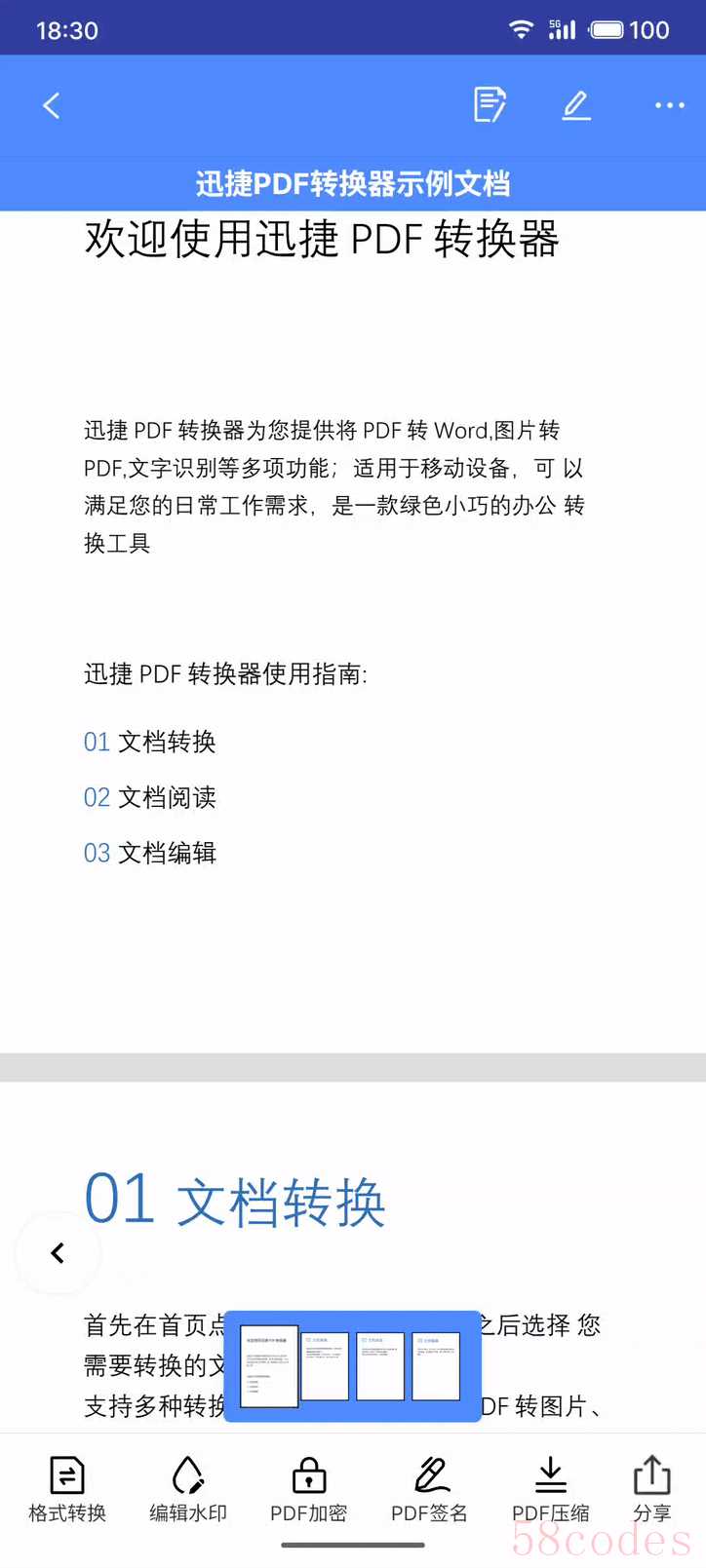The height and width of the screenshot is (1568, 706).
Task: Open PDF加密 encryption option
Action: (x=309, y=1488)
